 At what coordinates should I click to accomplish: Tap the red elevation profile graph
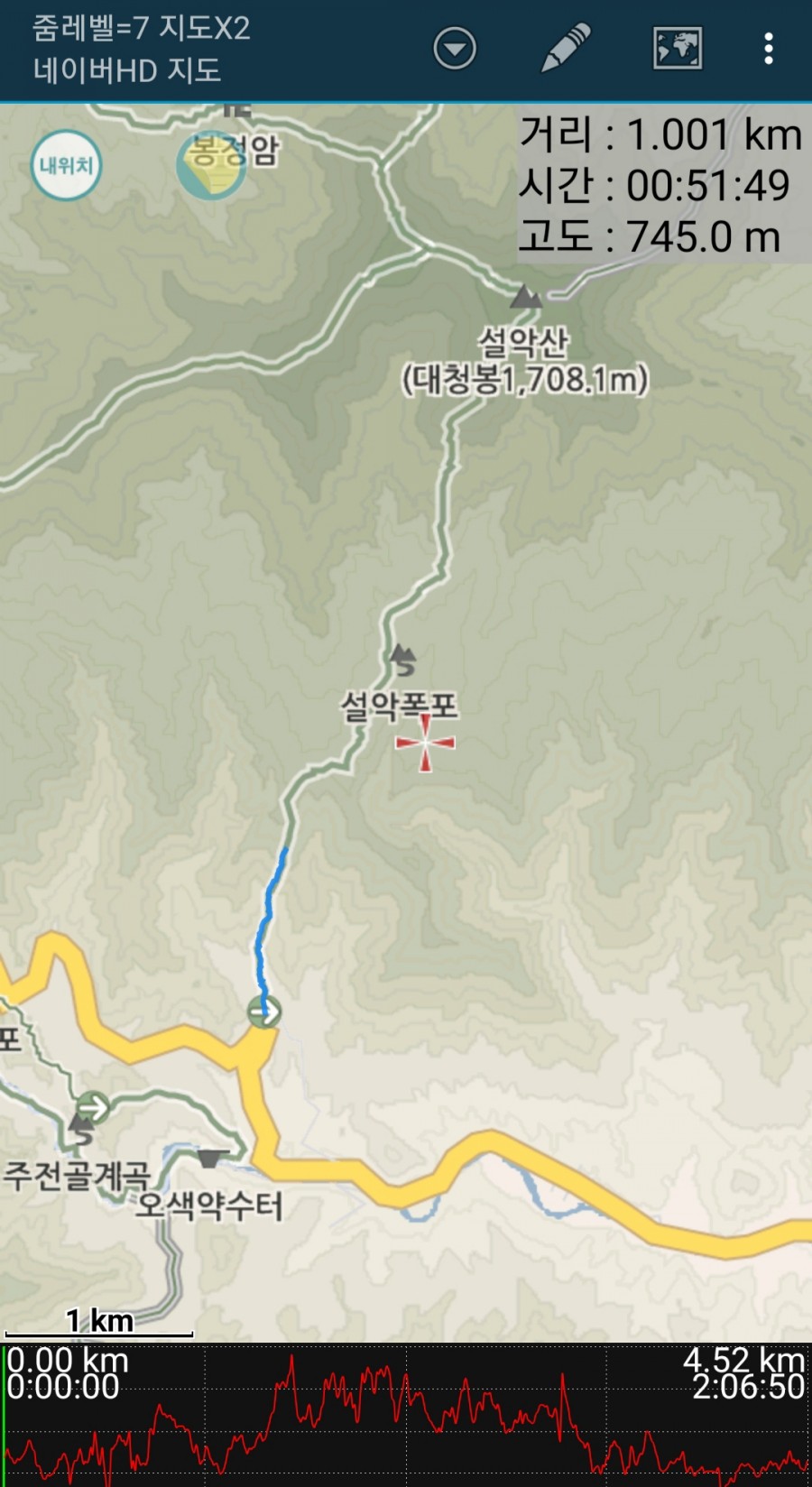click(x=406, y=1415)
